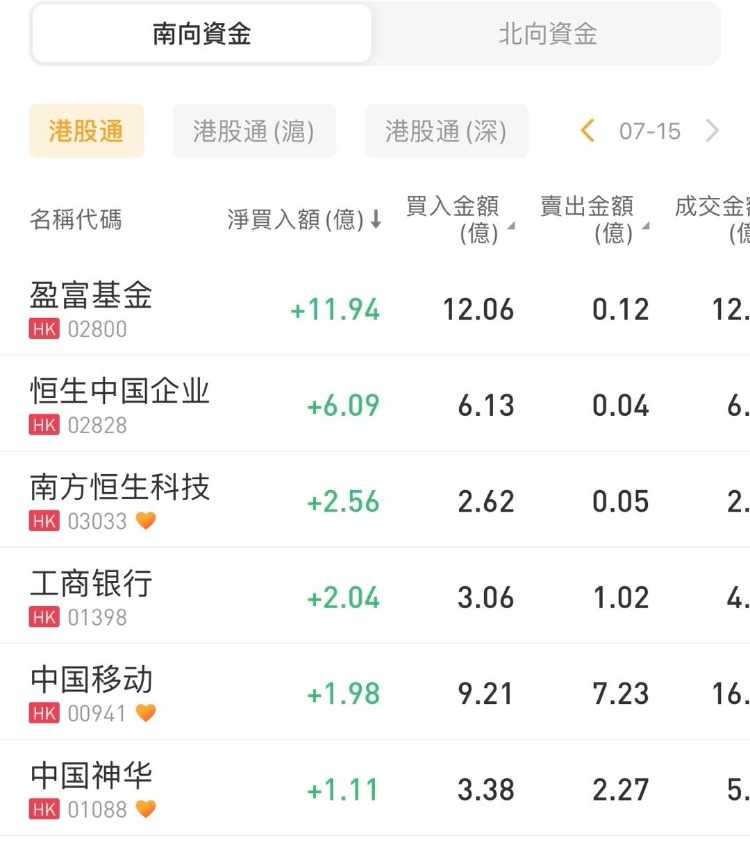Open 工商银行 01398 stock details

[92, 596]
